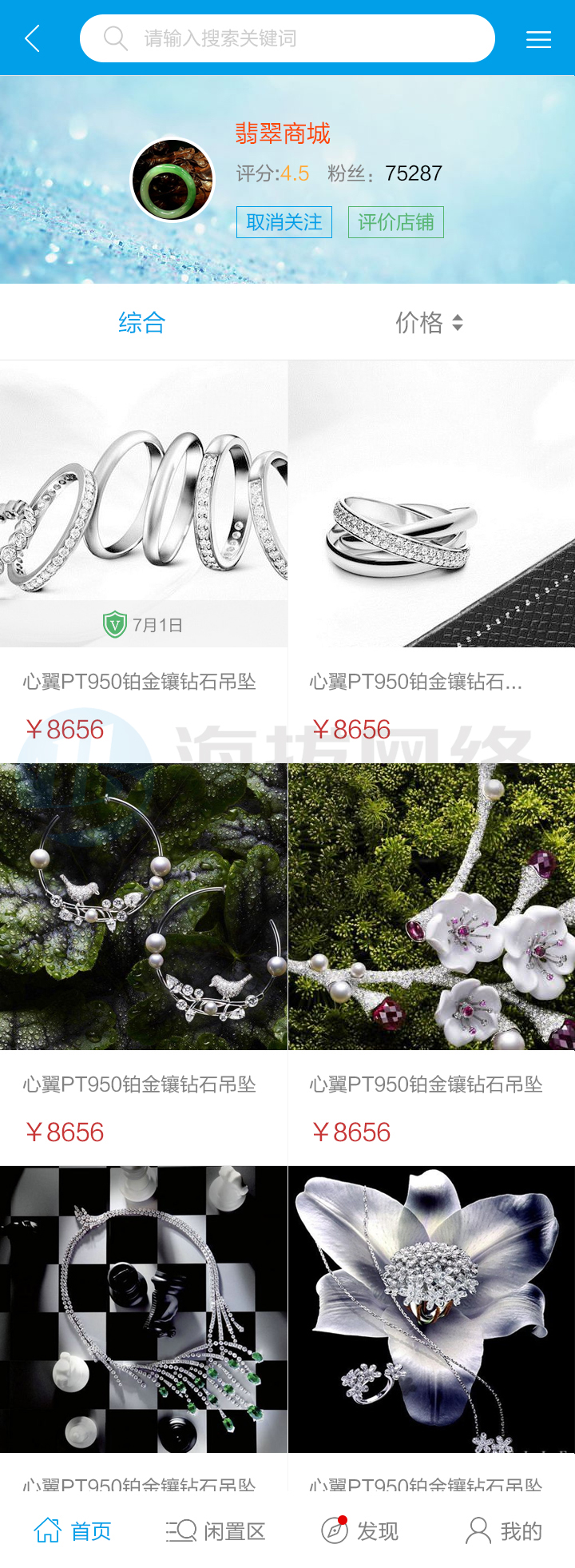Tap the 4.5 rating score

tap(295, 173)
